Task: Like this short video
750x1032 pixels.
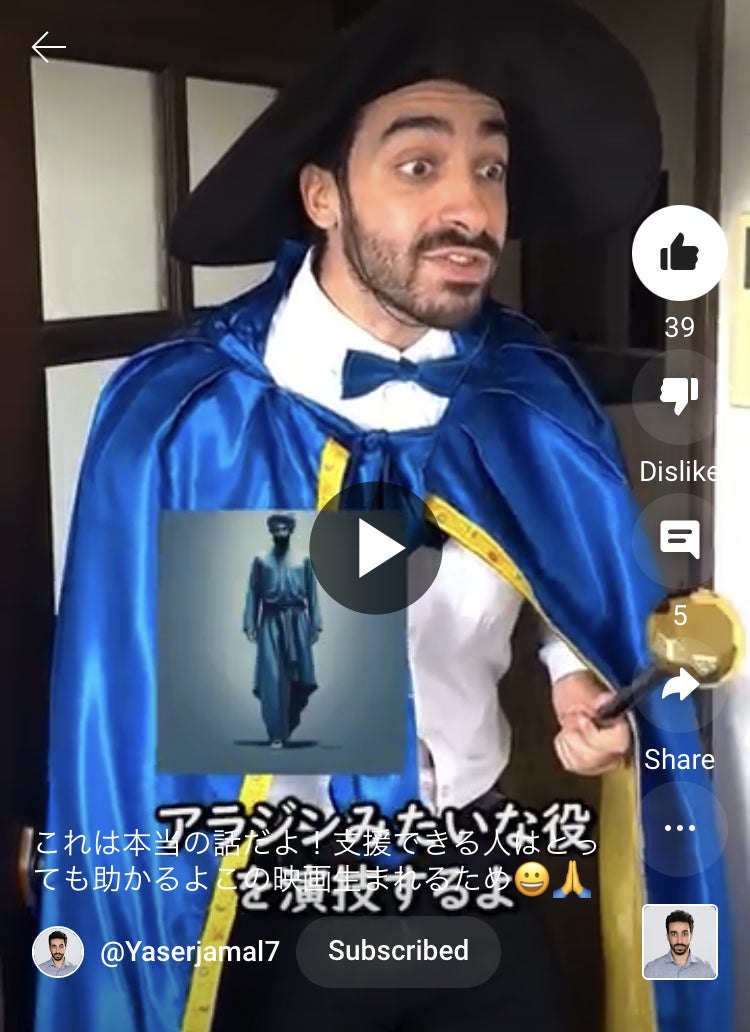Action: (679, 254)
